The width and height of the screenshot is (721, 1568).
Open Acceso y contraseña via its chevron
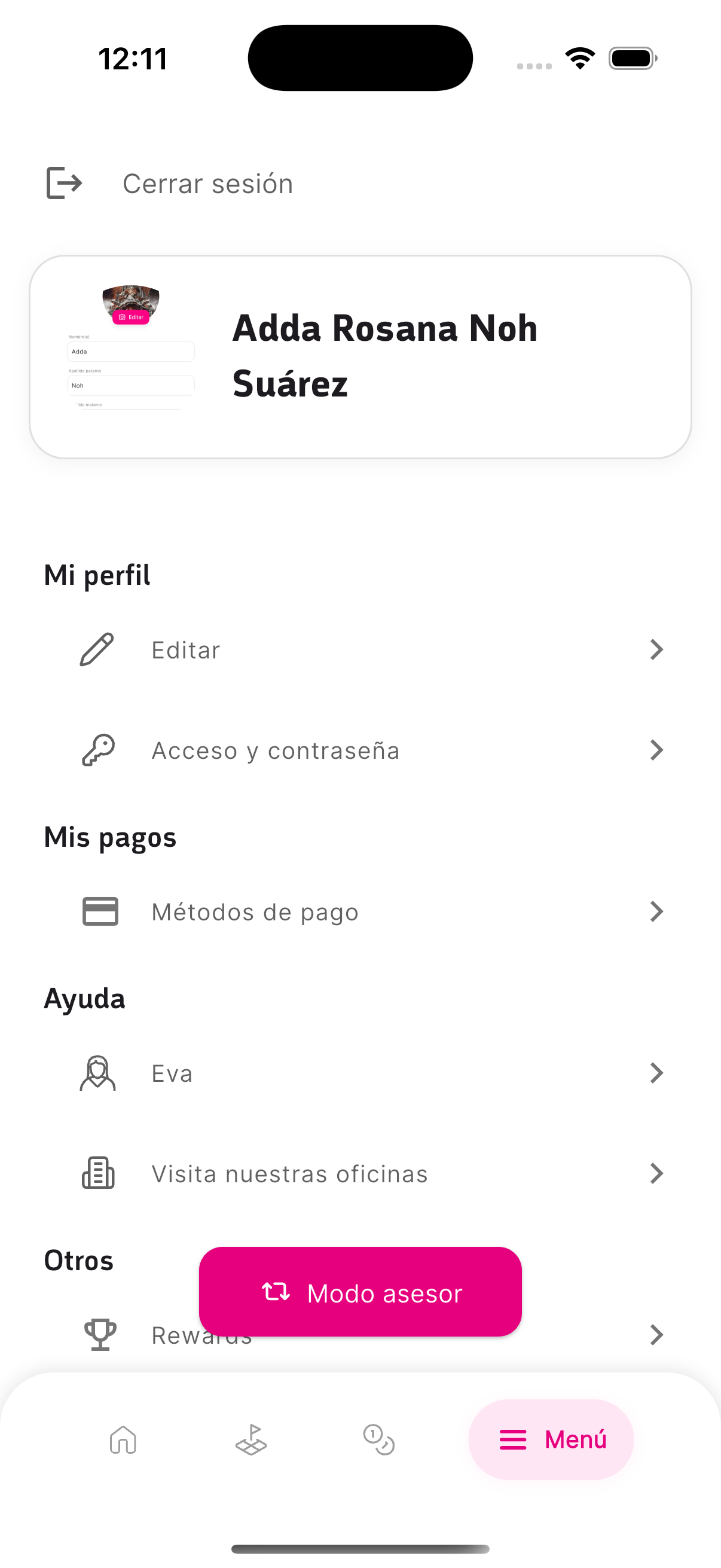tap(656, 750)
